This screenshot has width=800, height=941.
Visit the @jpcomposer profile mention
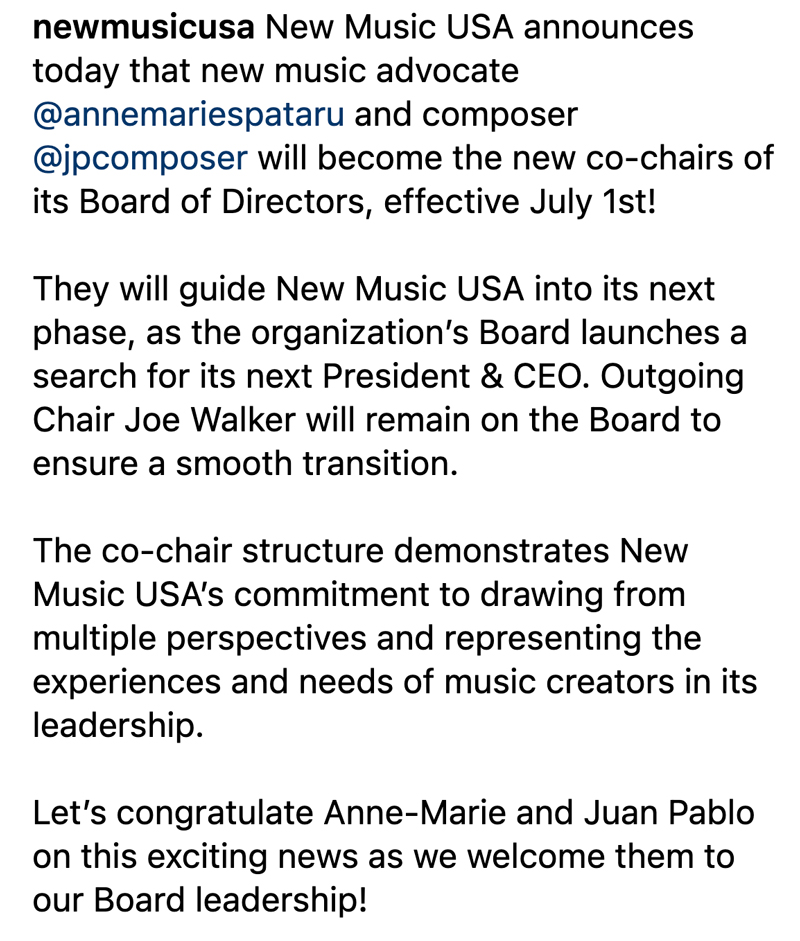[x=139, y=159]
